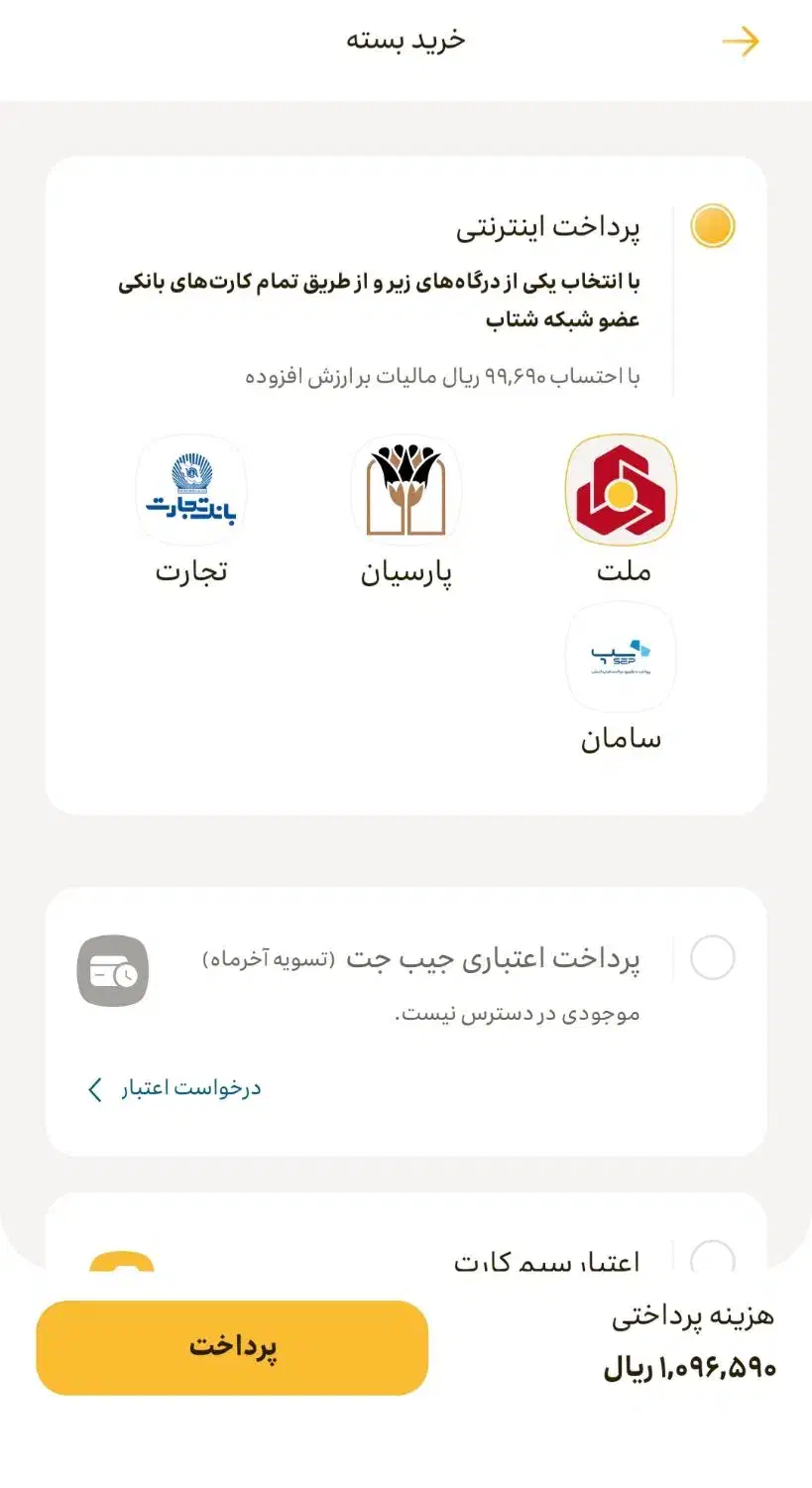
Task: Select the Jibjet credit payment radio button
Action: pyautogui.click(x=712, y=958)
